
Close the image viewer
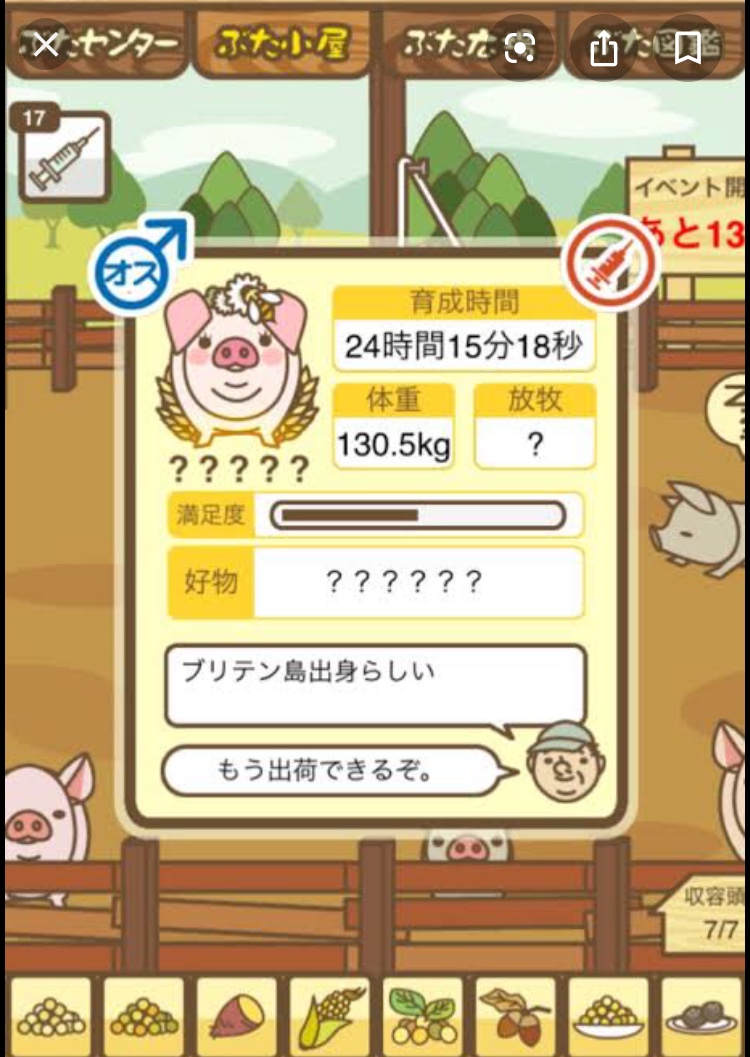[x=46, y=46]
